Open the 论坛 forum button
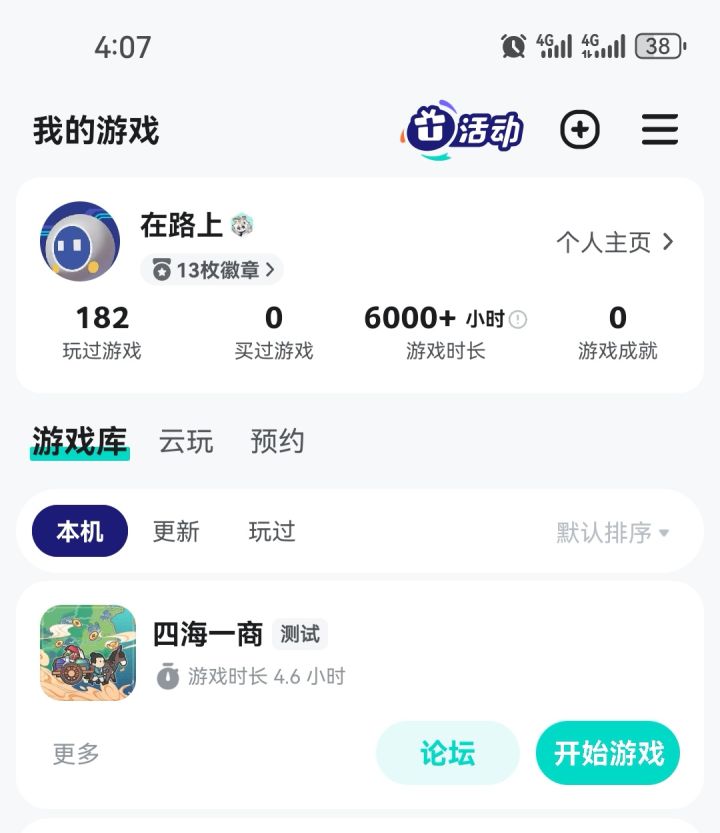Viewport: 720px width, 833px height. point(447,753)
